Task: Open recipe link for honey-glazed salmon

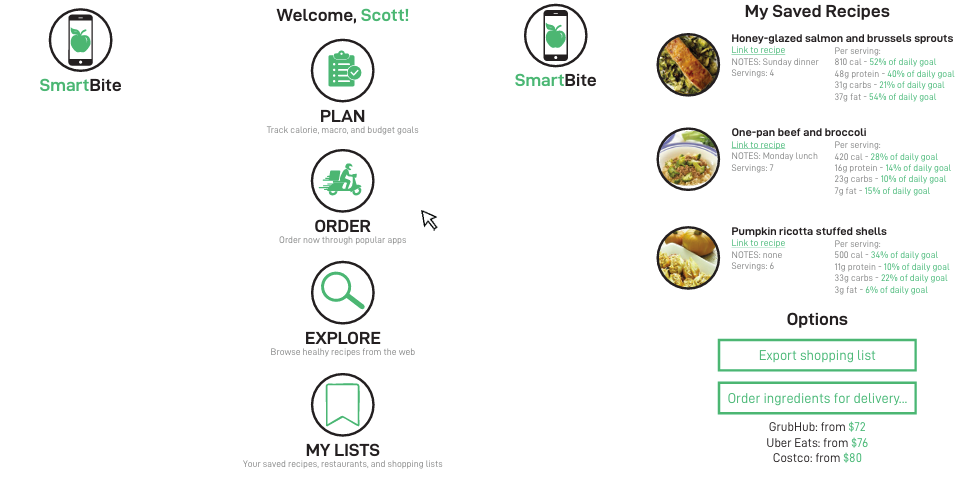Action: [x=758, y=50]
